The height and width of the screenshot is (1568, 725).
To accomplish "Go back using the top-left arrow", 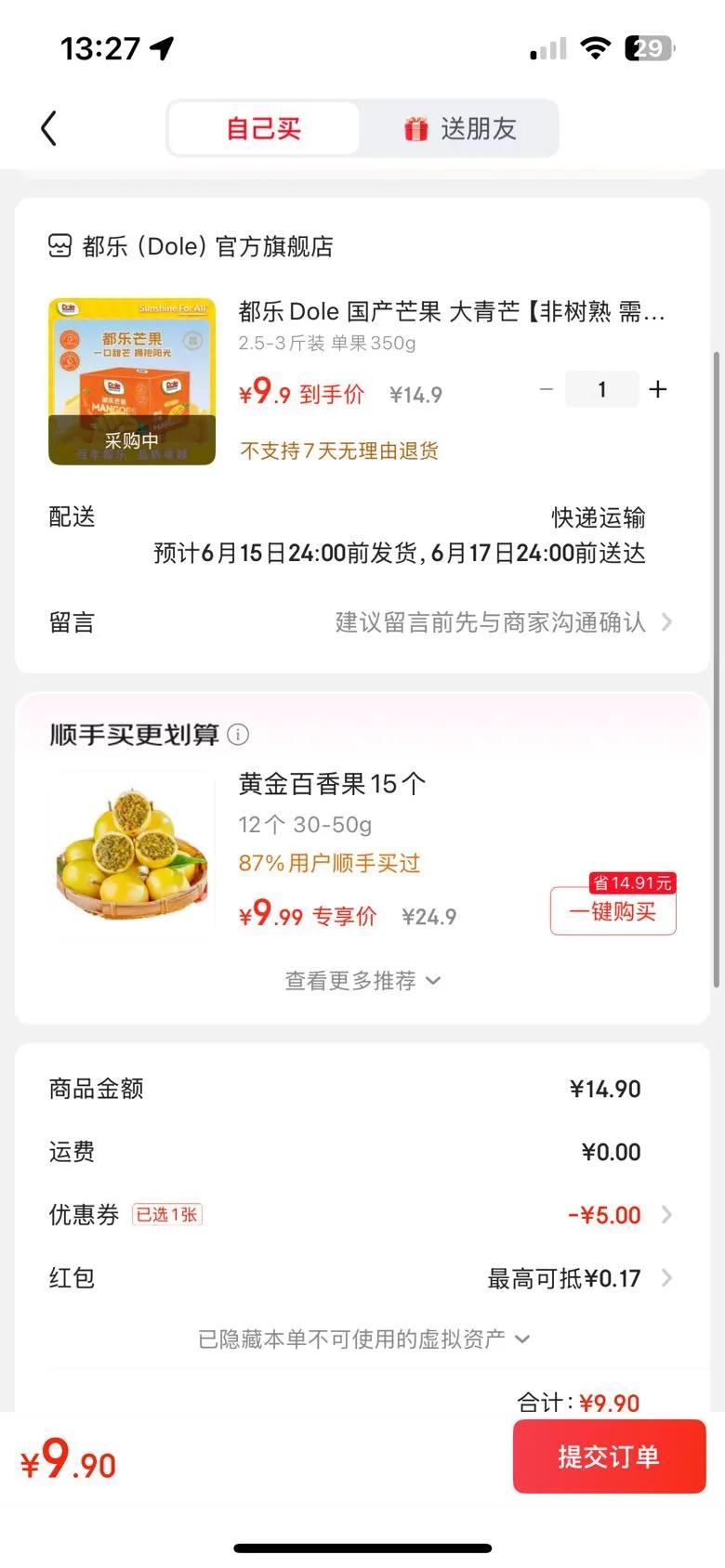I will pyautogui.click(x=49, y=128).
